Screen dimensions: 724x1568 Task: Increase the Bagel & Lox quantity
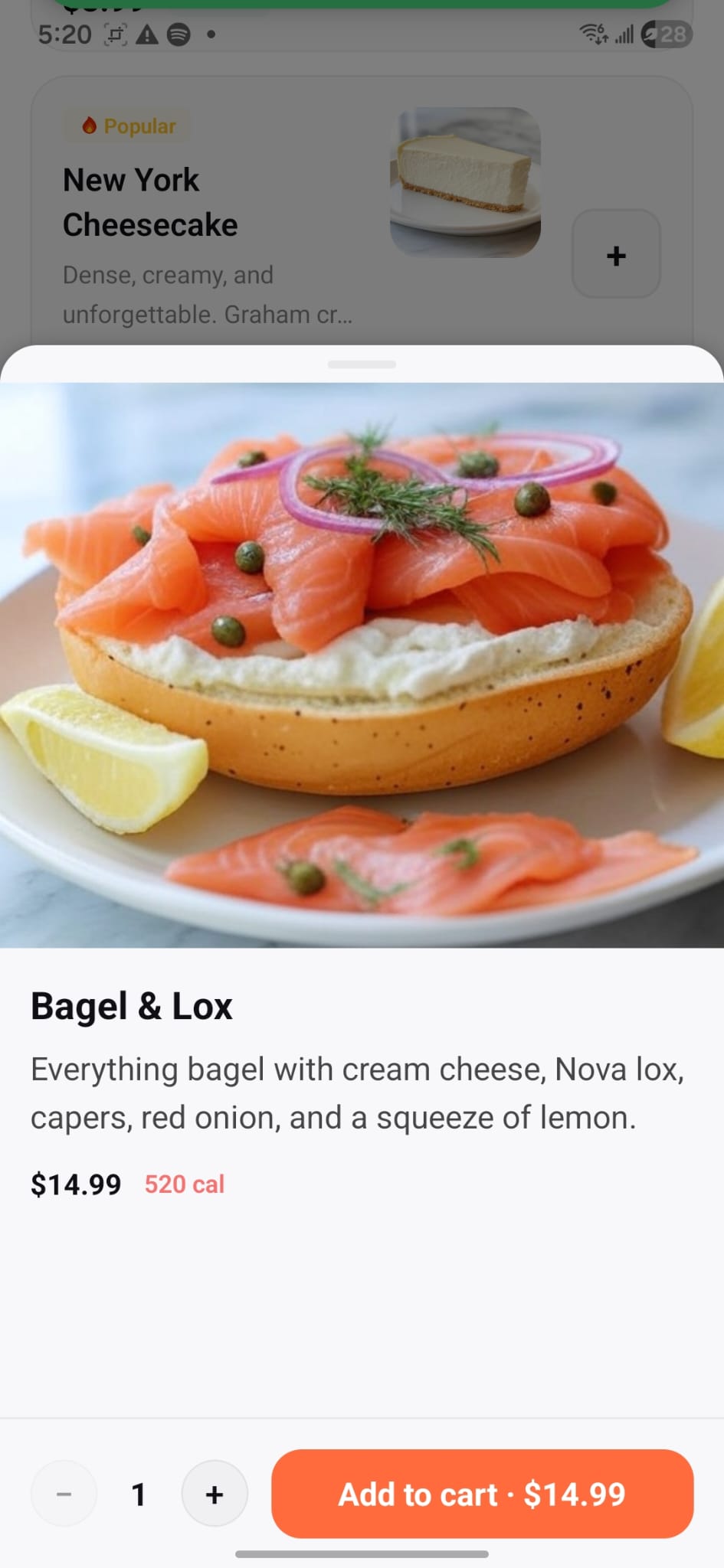214,1494
